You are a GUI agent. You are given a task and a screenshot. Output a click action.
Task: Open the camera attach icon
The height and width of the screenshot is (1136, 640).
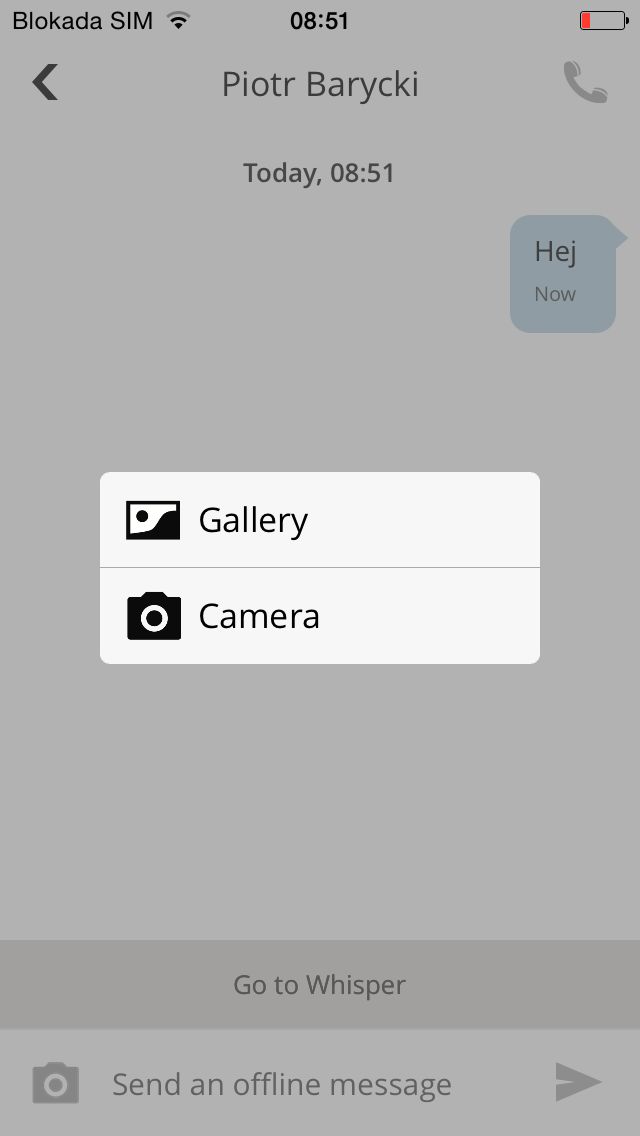pos(56,1083)
